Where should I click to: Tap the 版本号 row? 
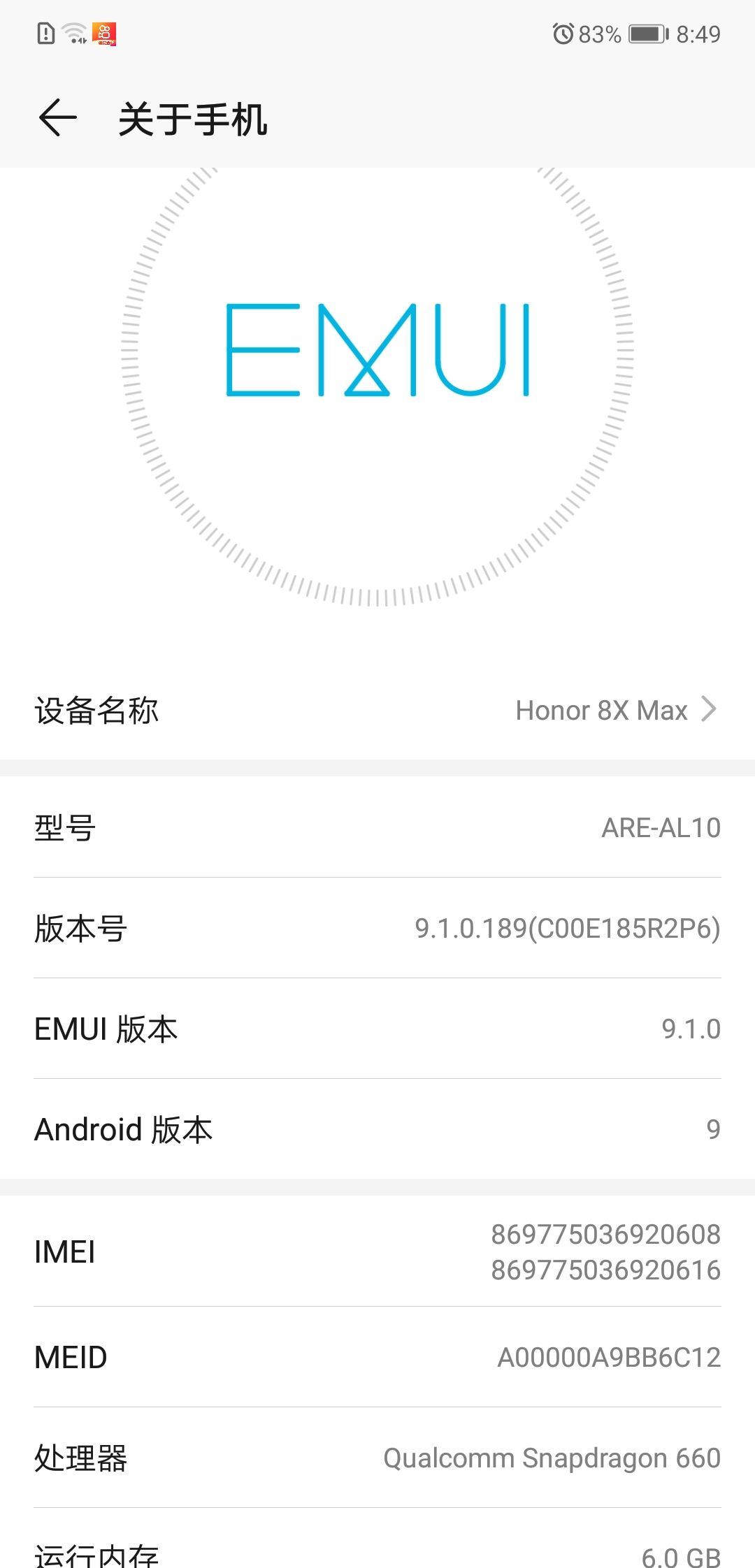377,928
